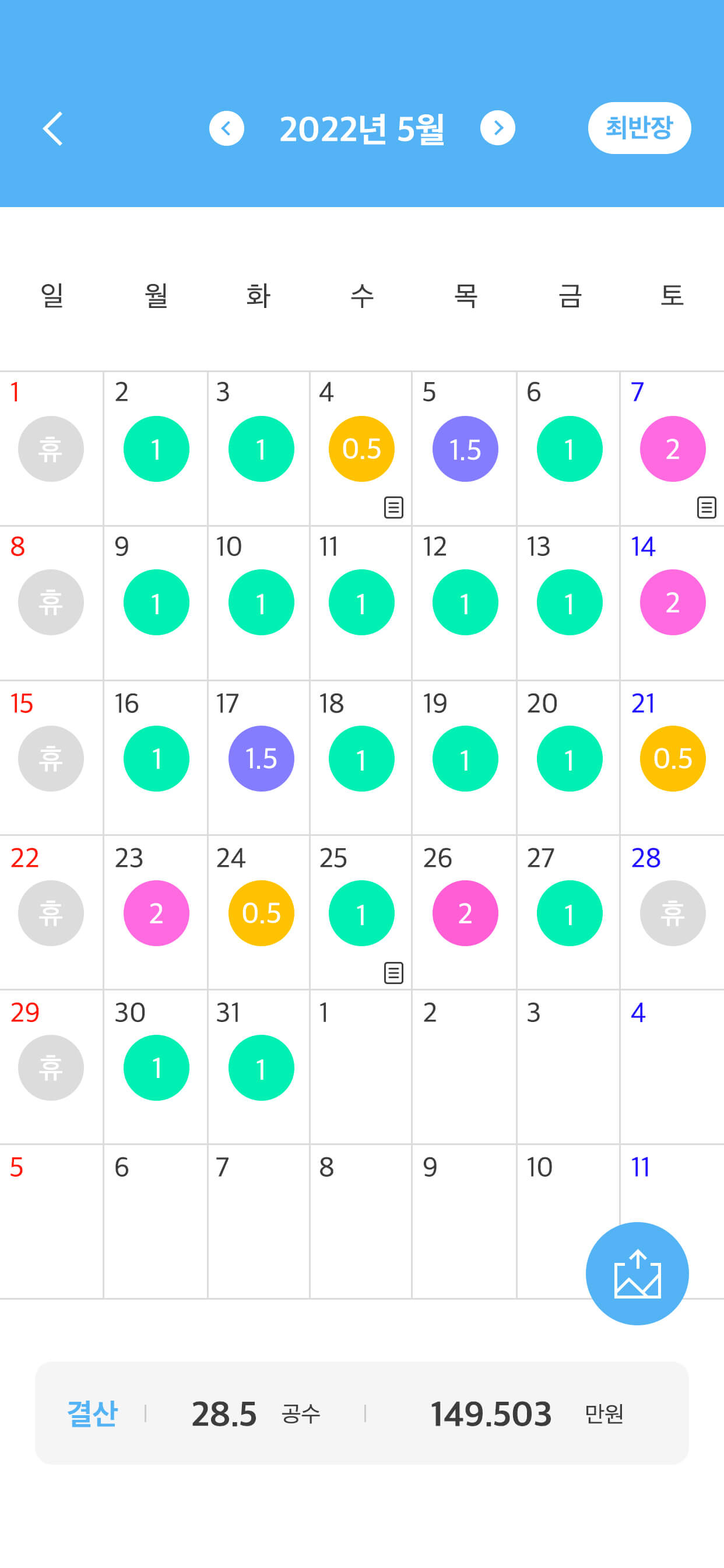Screen dimensions: 724x1568
Task: Open May 7 marked with 2
Action: pos(672,449)
